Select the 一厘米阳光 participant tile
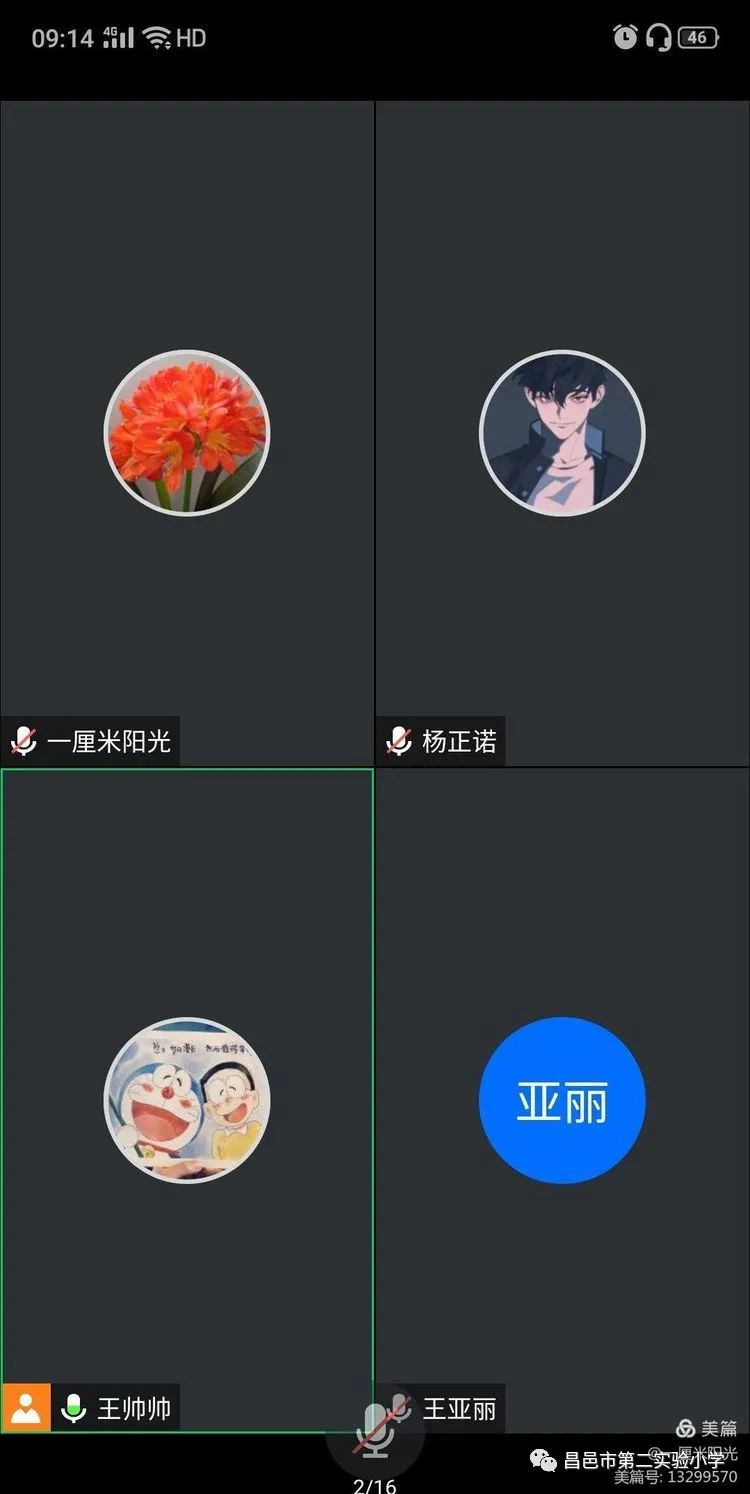Viewport: 750px width, 1494px height. [x=187, y=433]
